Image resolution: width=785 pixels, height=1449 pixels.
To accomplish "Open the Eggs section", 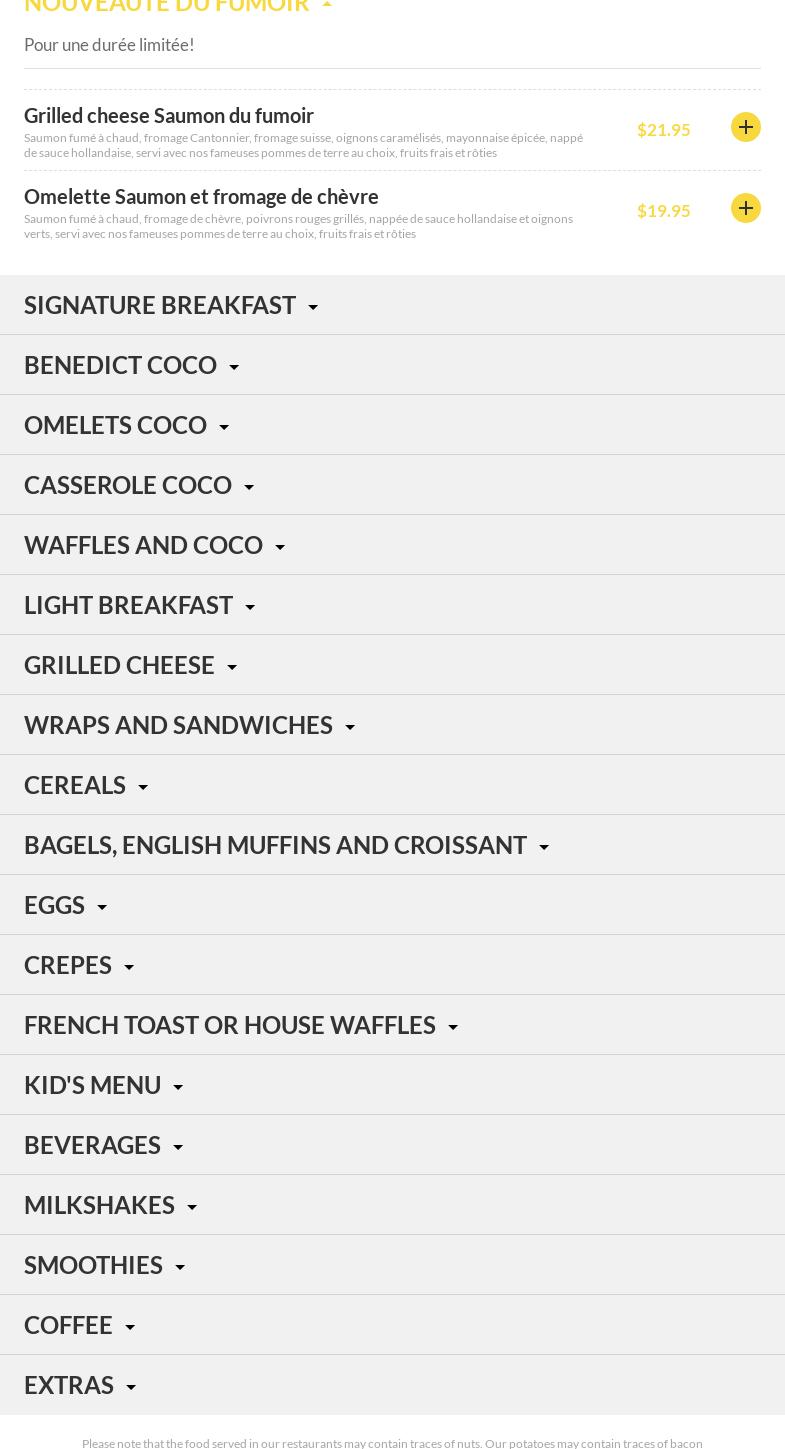I will (x=65, y=905).
